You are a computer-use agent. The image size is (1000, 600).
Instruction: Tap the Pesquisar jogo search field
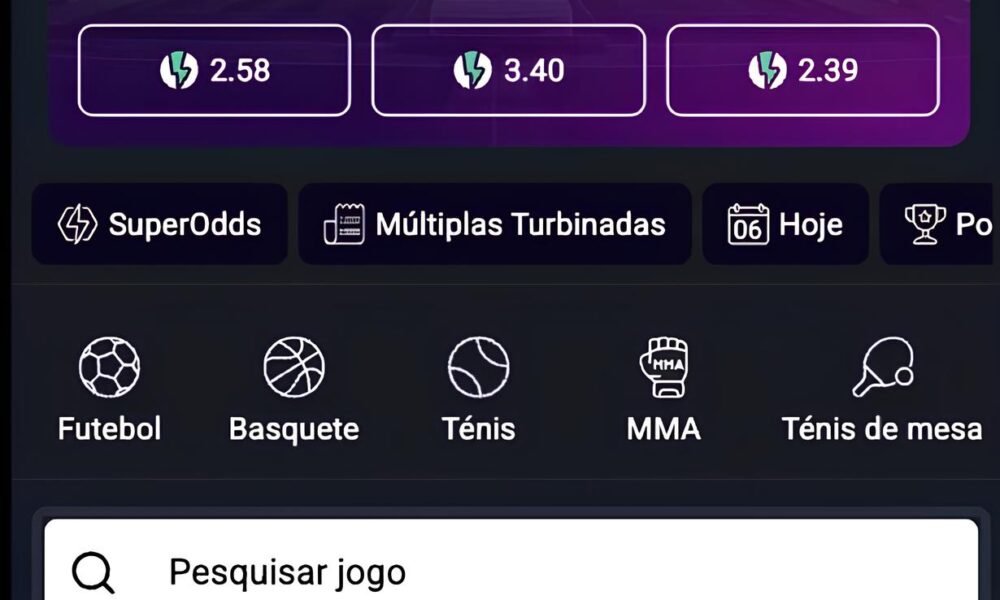[x=510, y=572]
